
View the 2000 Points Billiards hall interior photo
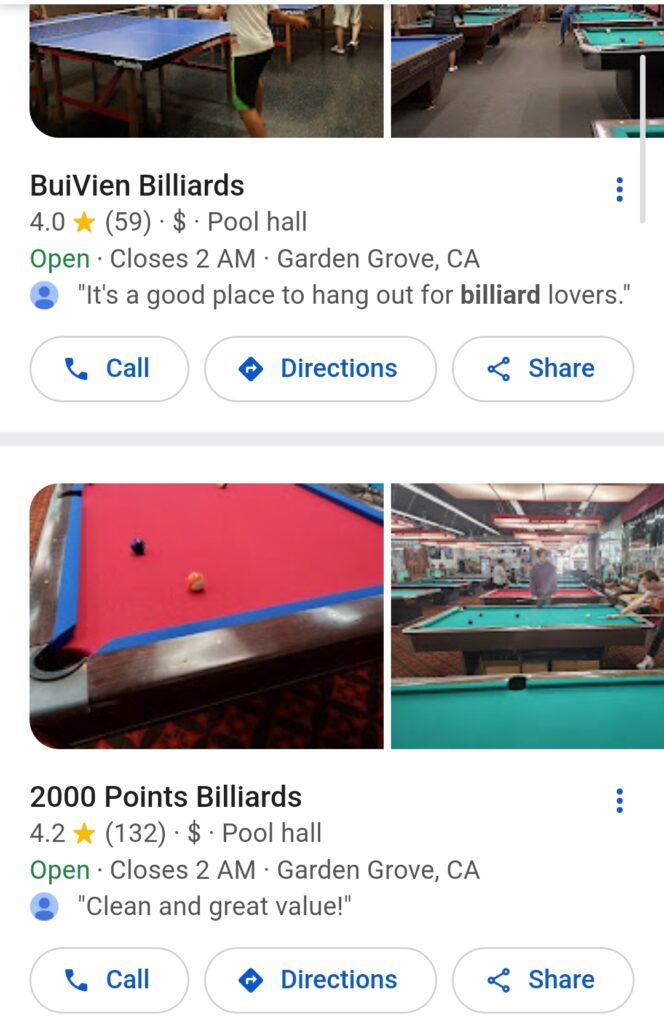[x=527, y=616]
